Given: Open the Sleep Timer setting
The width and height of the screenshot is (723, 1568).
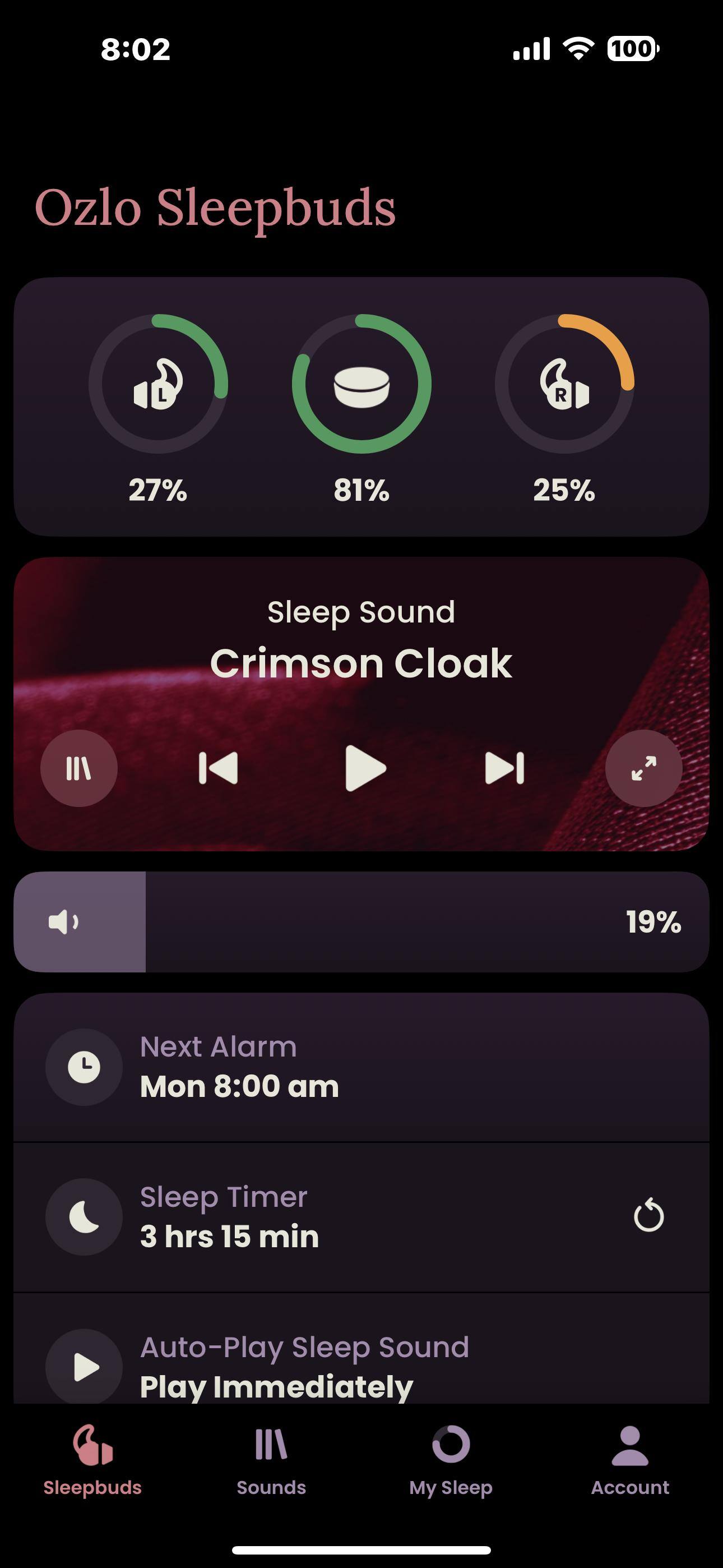Looking at the screenshot, I should 304,1217.
